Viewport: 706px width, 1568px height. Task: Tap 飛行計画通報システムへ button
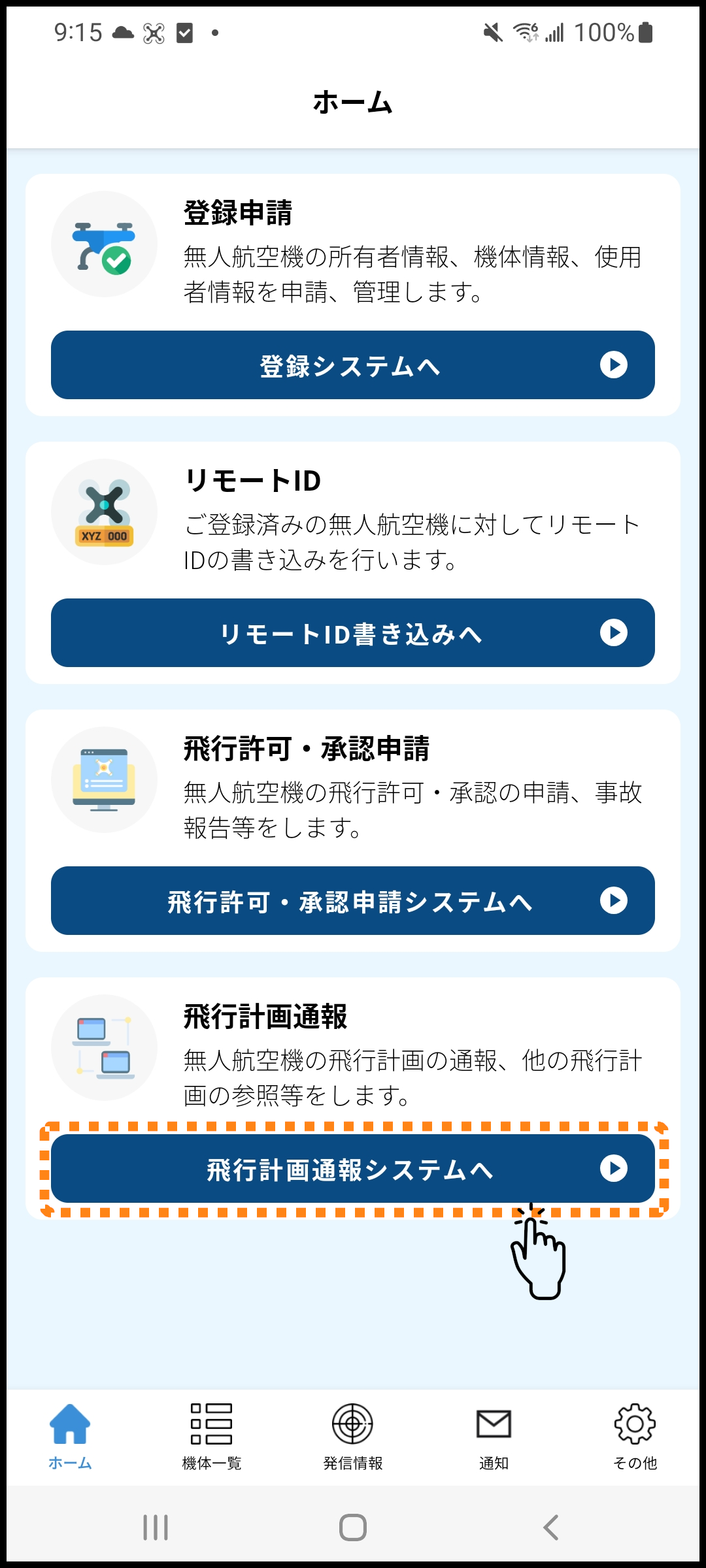click(353, 1169)
